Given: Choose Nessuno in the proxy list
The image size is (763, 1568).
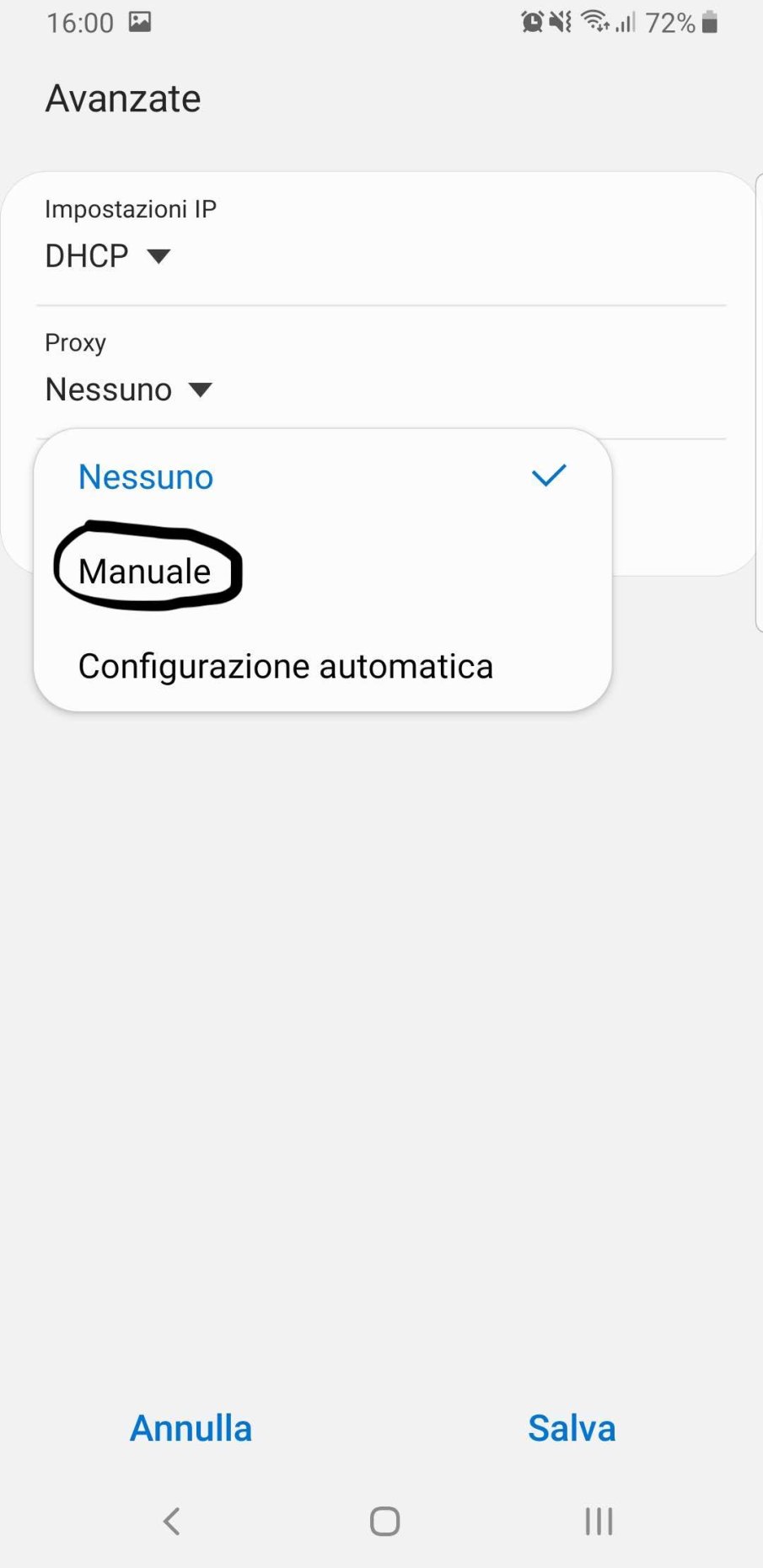Looking at the screenshot, I should point(322,477).
